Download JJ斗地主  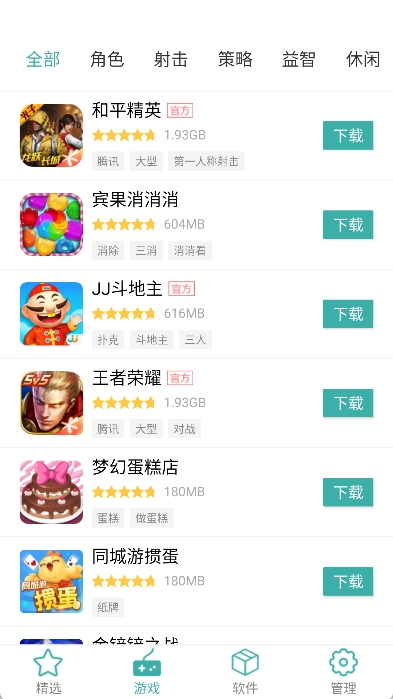click(x=348, y=314)
